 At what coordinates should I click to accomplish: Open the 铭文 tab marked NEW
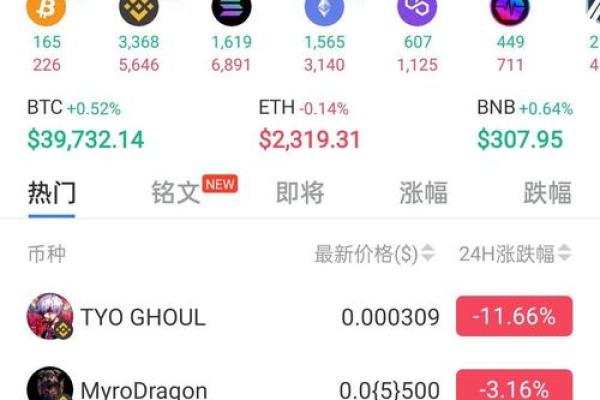[177, 192]
